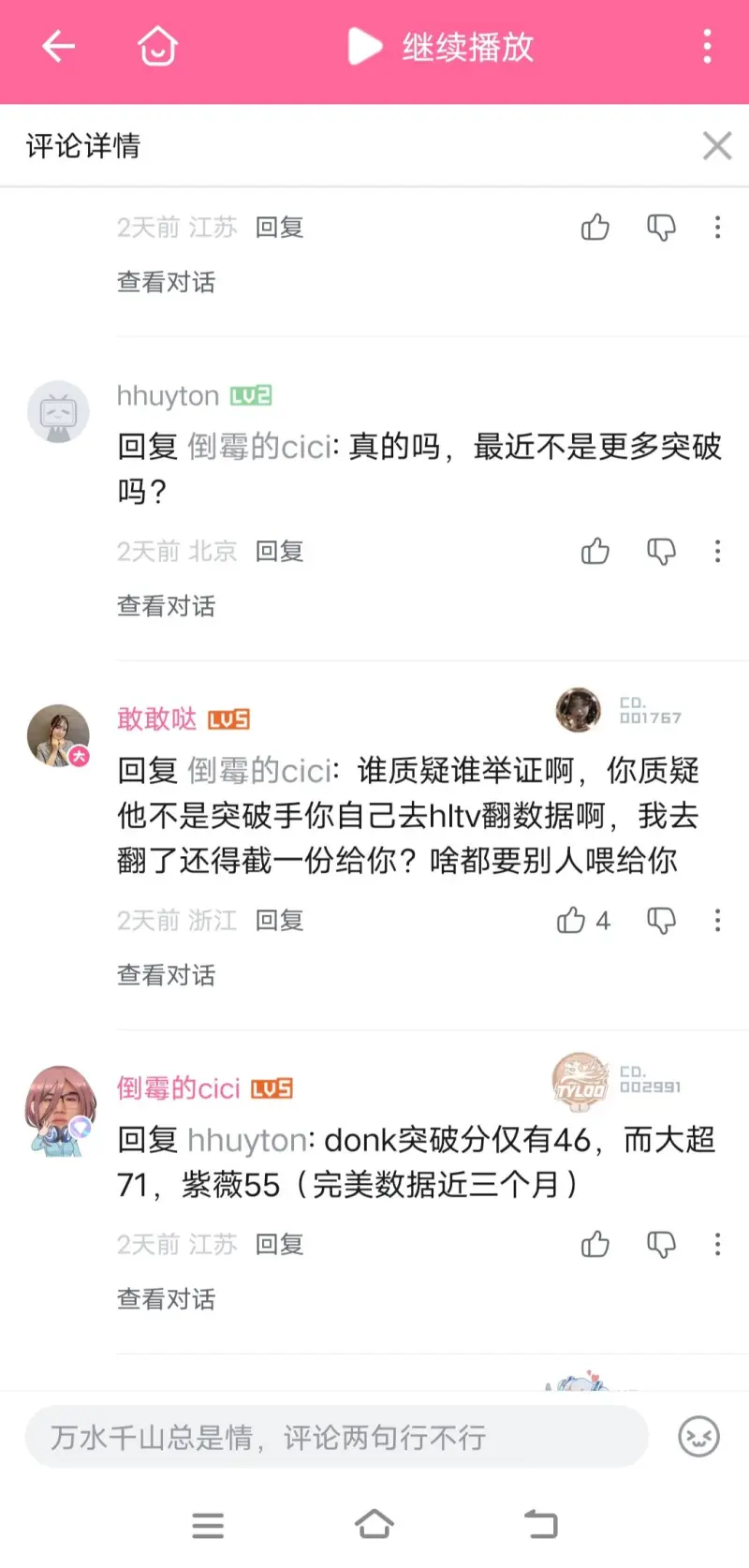Open 敢敢哒's username profile
The image size is (749, 1568).
156,718
